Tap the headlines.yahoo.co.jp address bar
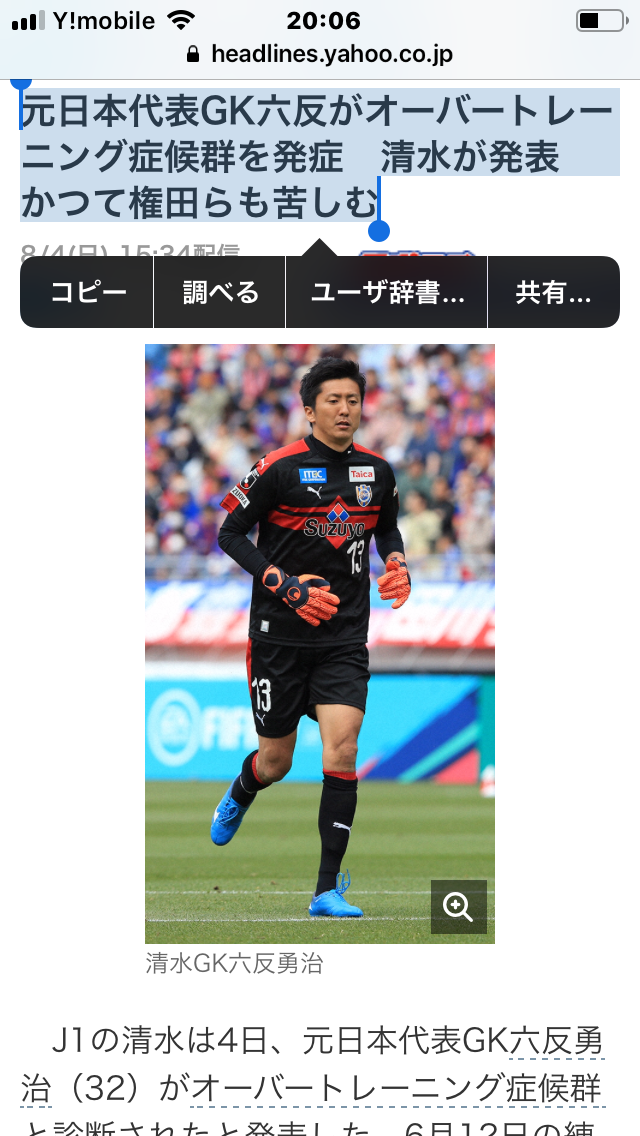This screenshot has width=640, height=1136. [x=320, y=54]
